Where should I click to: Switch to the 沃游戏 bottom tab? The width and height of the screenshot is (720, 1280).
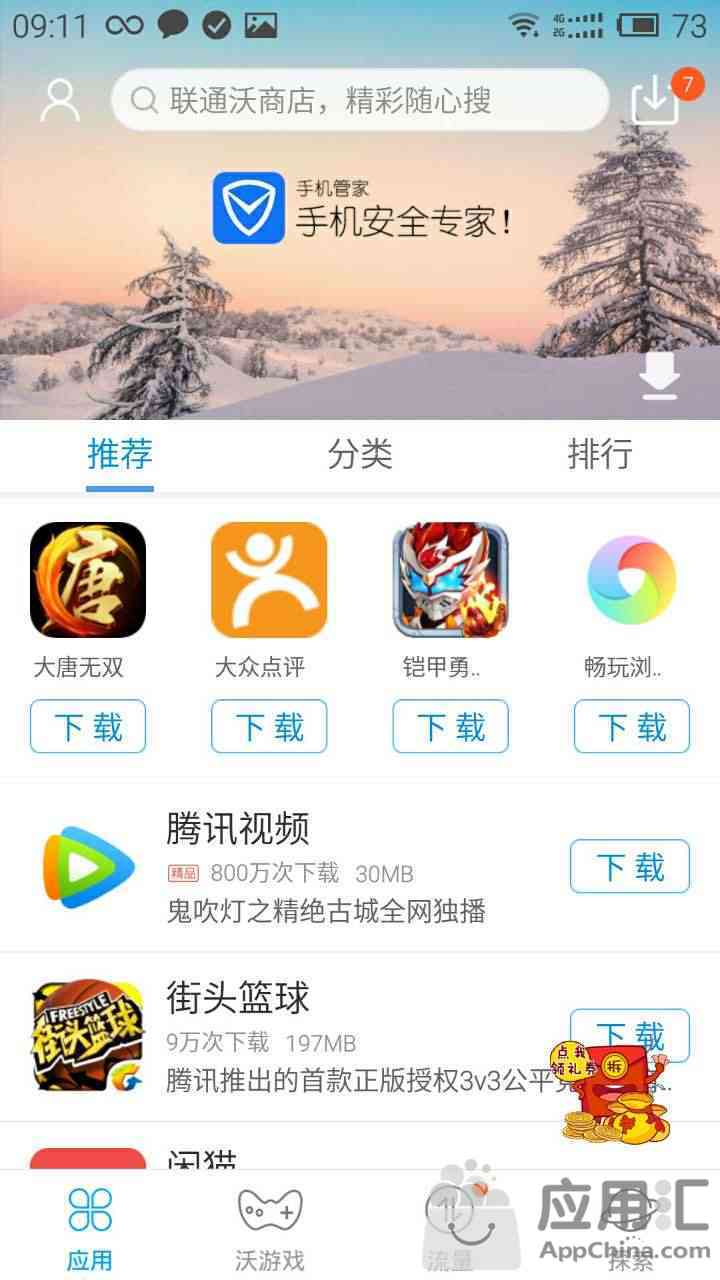tap(270, 1228)
